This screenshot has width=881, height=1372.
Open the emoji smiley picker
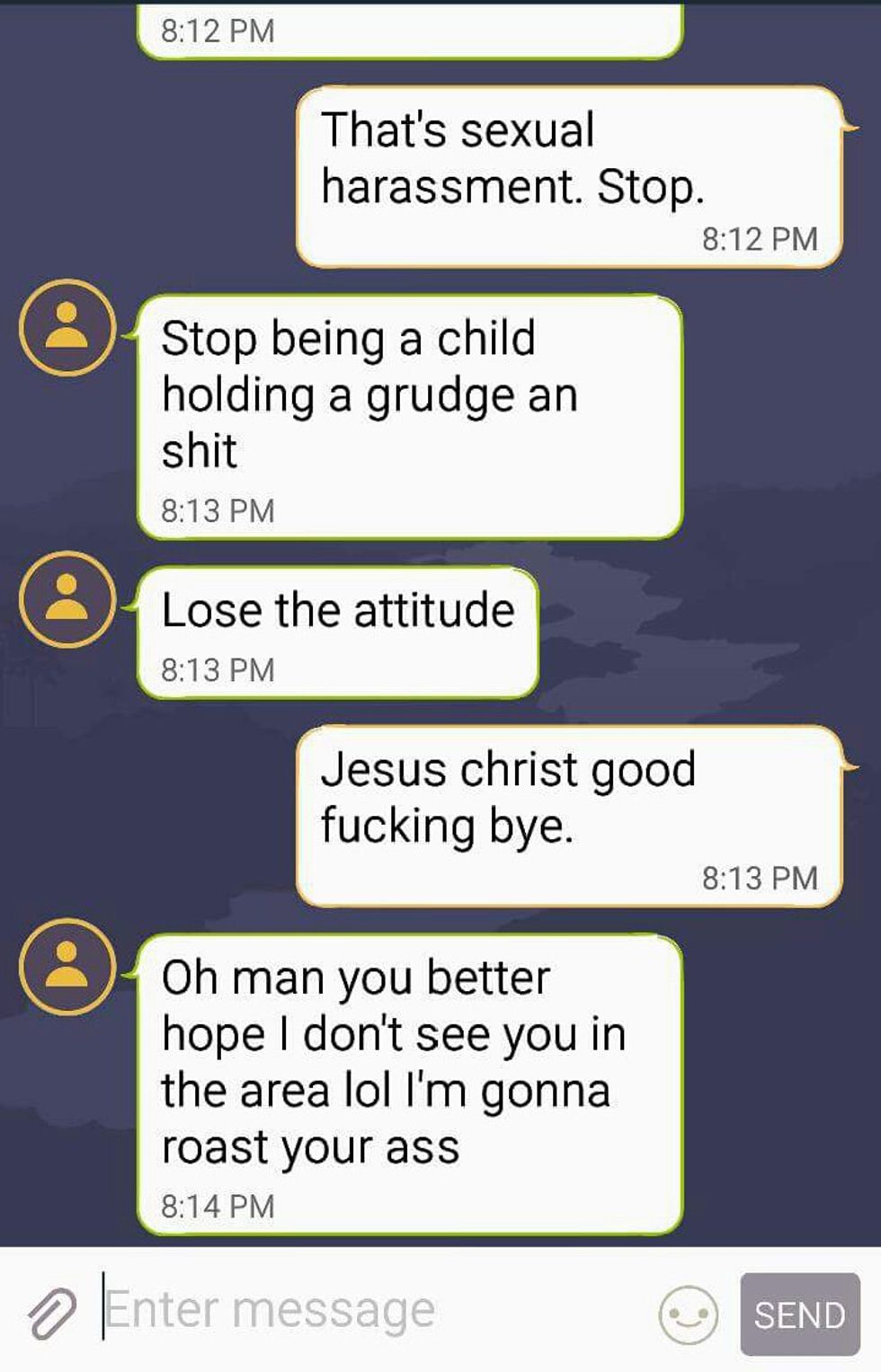688,1314
